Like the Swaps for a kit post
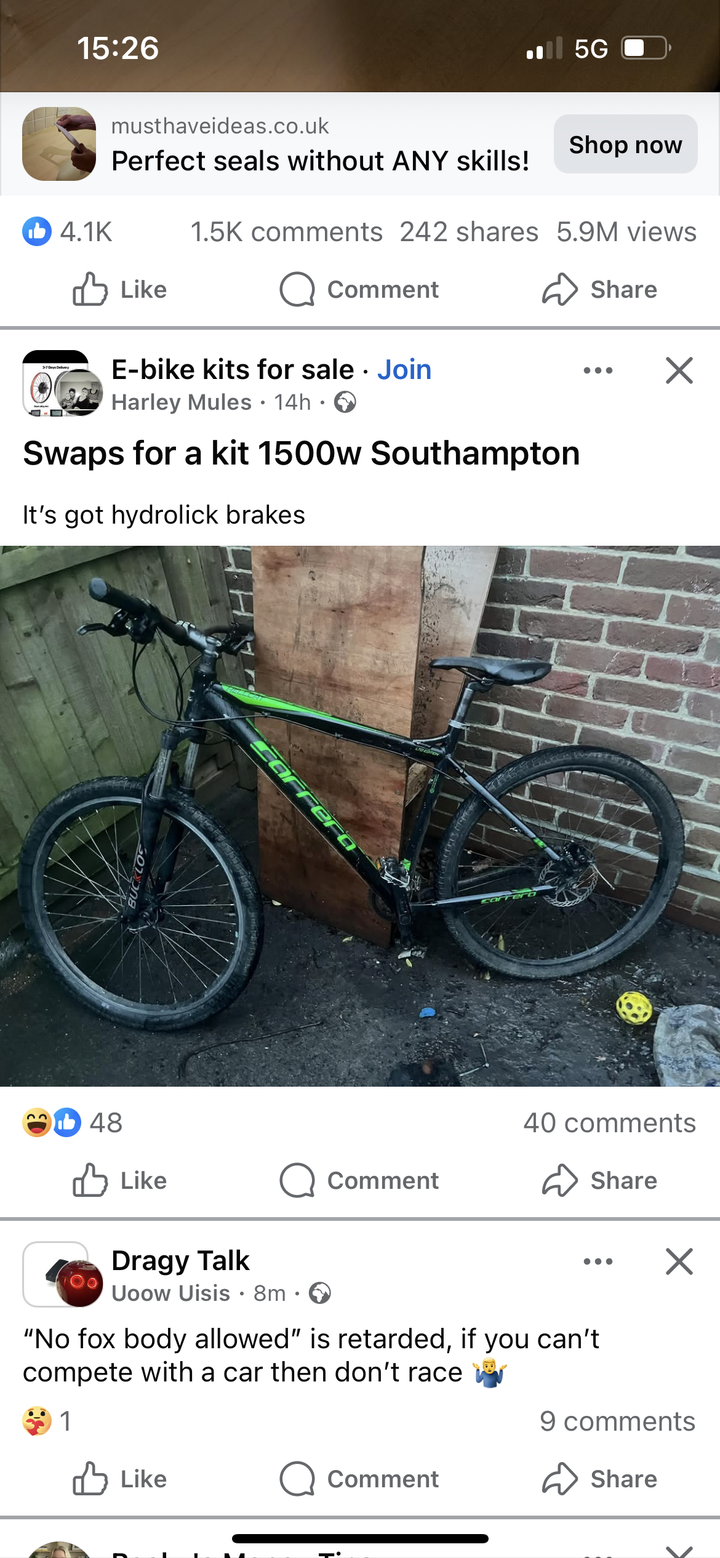Image resolution: width=720 pixels, height=1558 pixels. click(x=119, y=1181)
